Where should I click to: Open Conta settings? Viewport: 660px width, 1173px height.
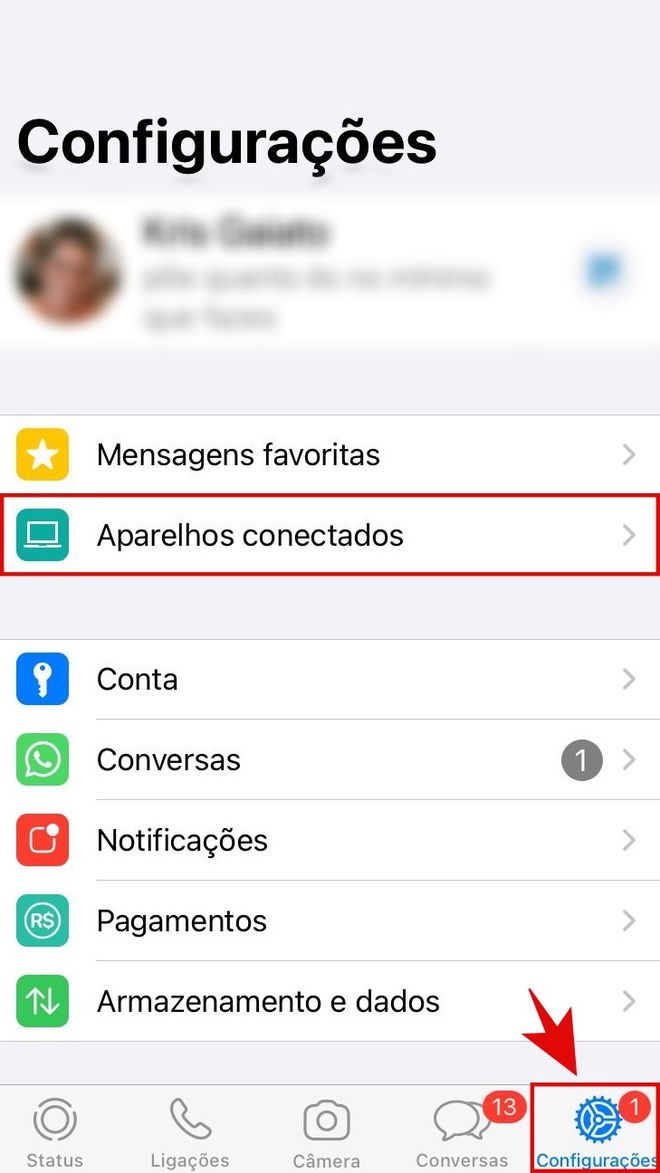tap(330, 679)
